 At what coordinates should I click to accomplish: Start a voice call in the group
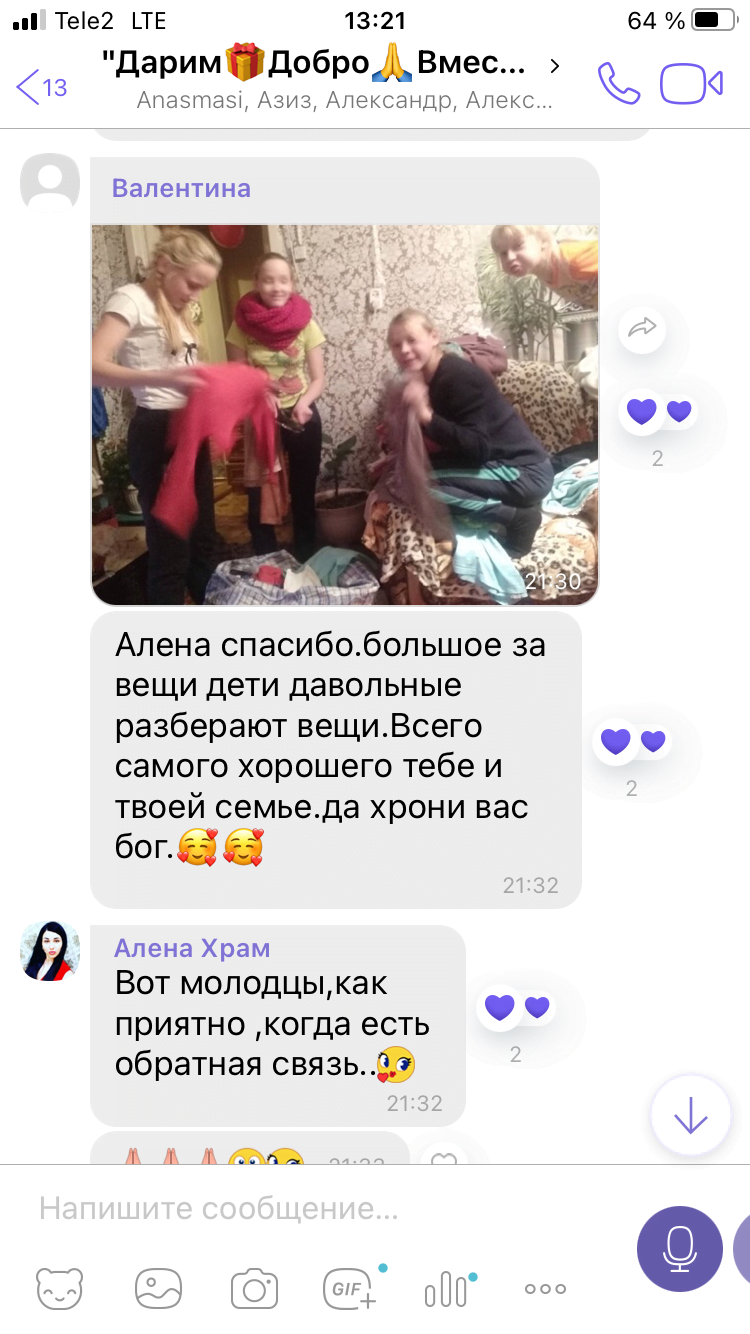pos(618,84)
